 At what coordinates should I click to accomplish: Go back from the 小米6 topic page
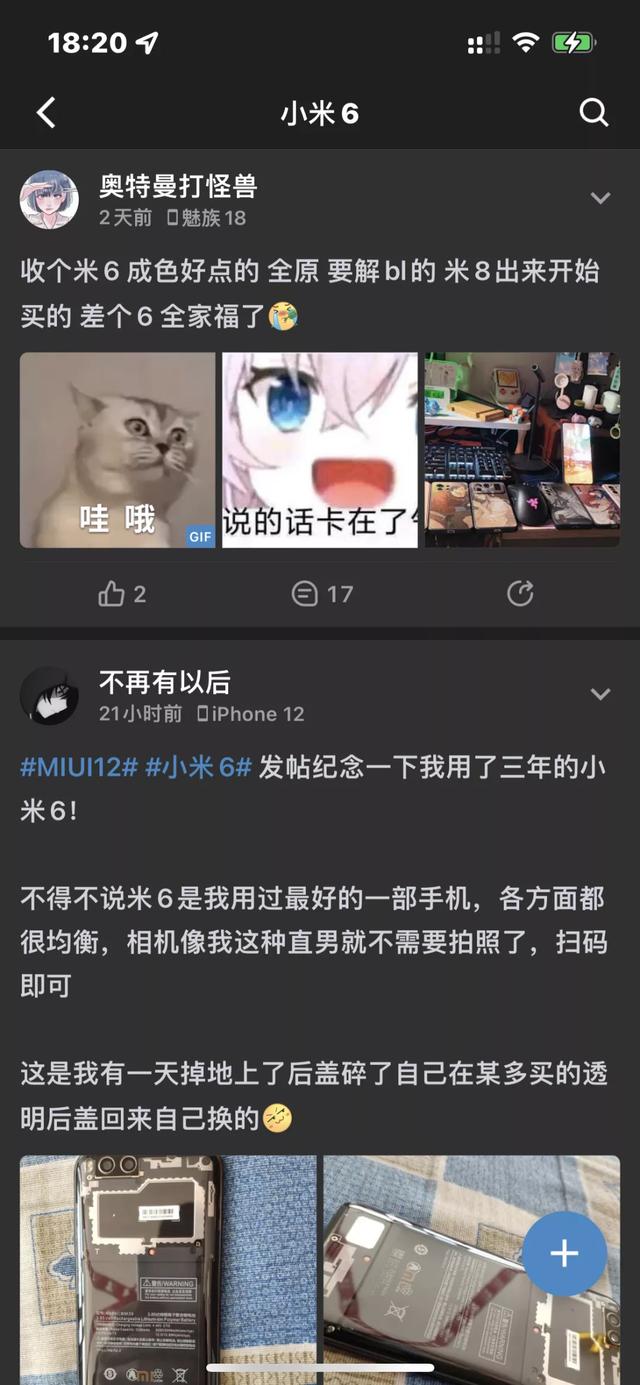(x=46, y=113)
